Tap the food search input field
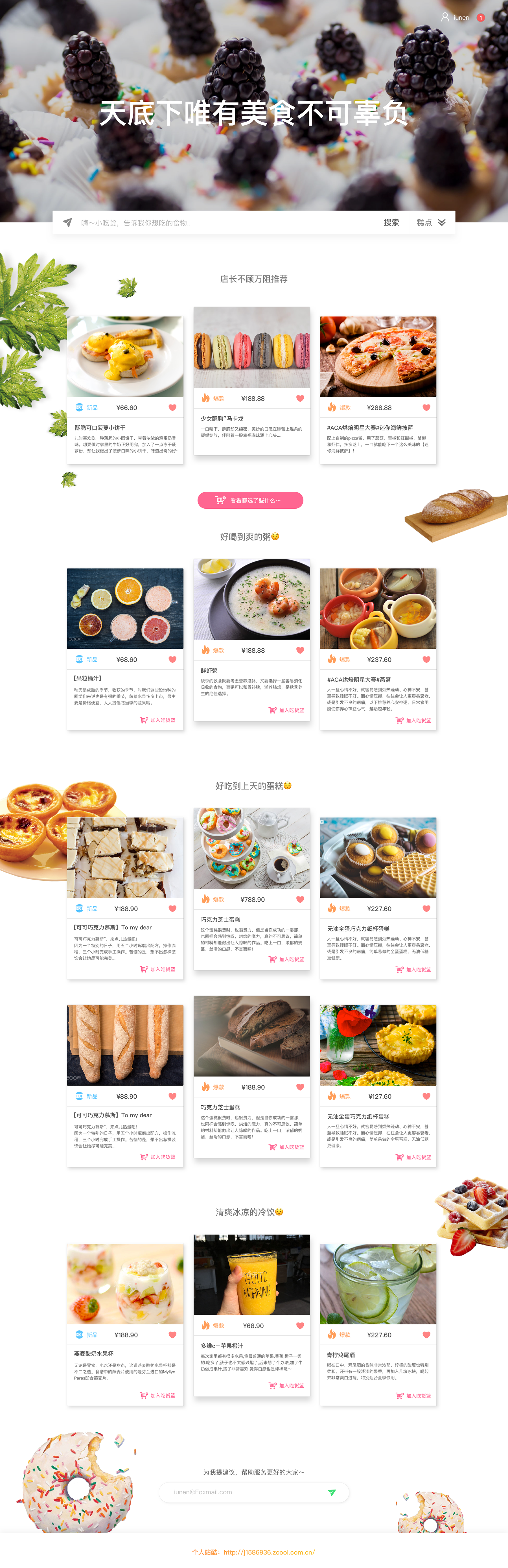Screen dimensions: 508x1568 tap(225, 223)
